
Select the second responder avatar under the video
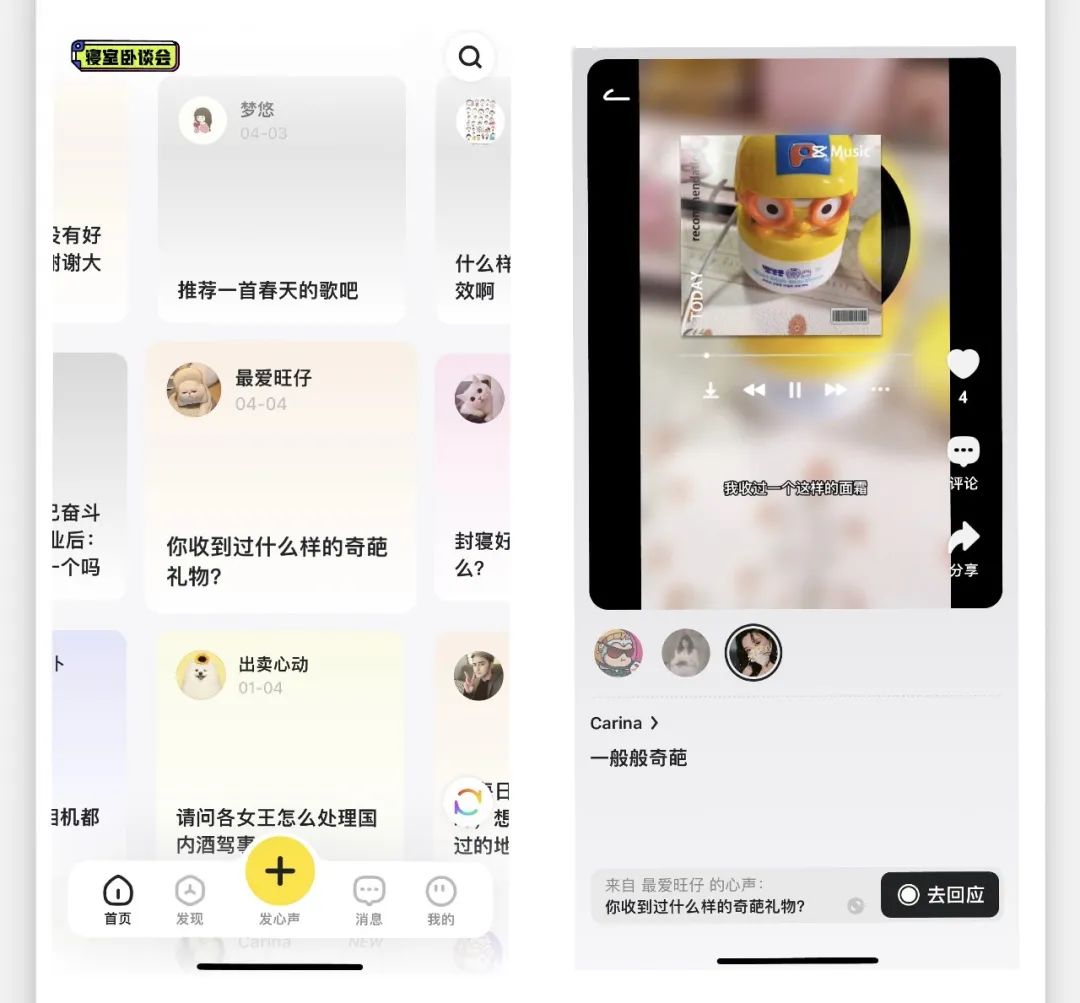coord(686,653)
